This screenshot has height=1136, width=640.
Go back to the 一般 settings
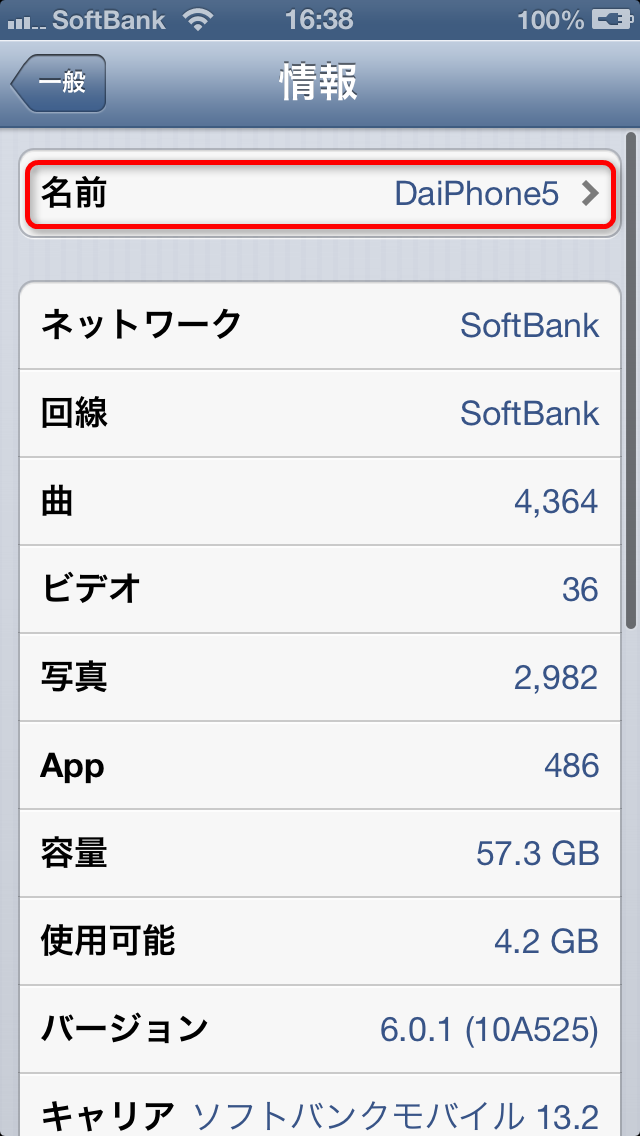pyautogui.click(x=59, y=83)
